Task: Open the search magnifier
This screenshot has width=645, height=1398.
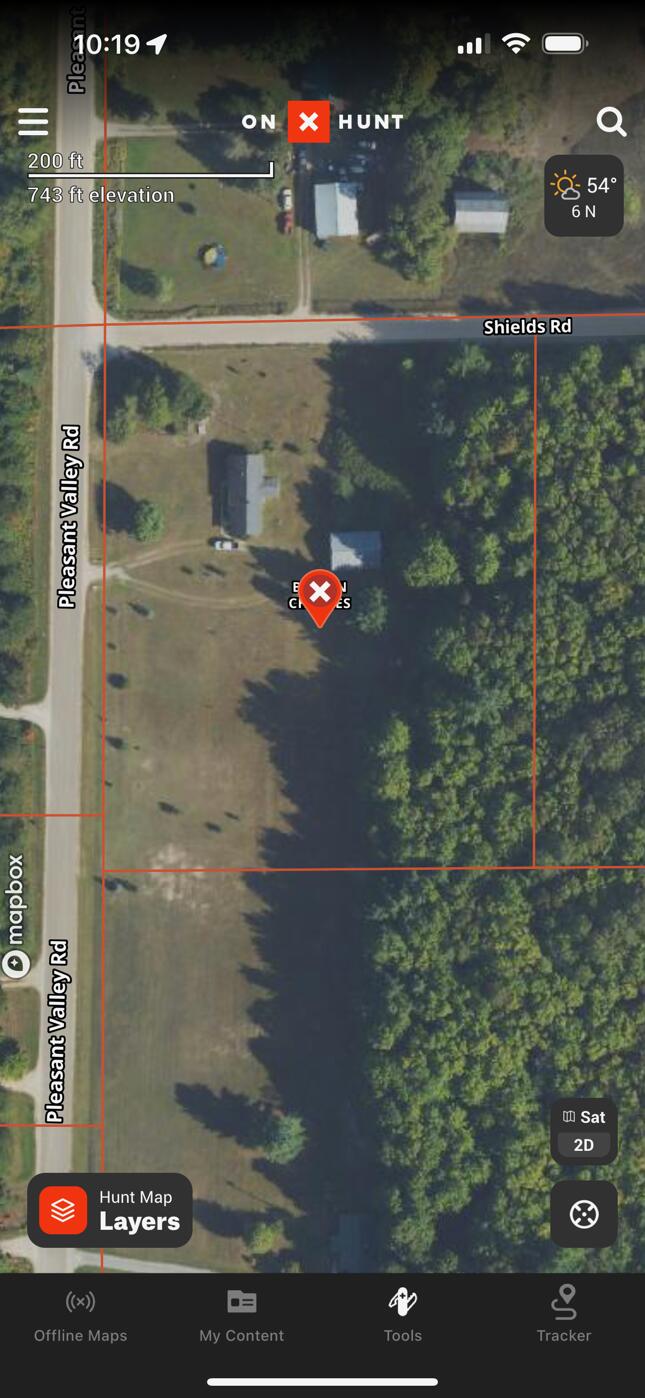Action: click(611, 122)
